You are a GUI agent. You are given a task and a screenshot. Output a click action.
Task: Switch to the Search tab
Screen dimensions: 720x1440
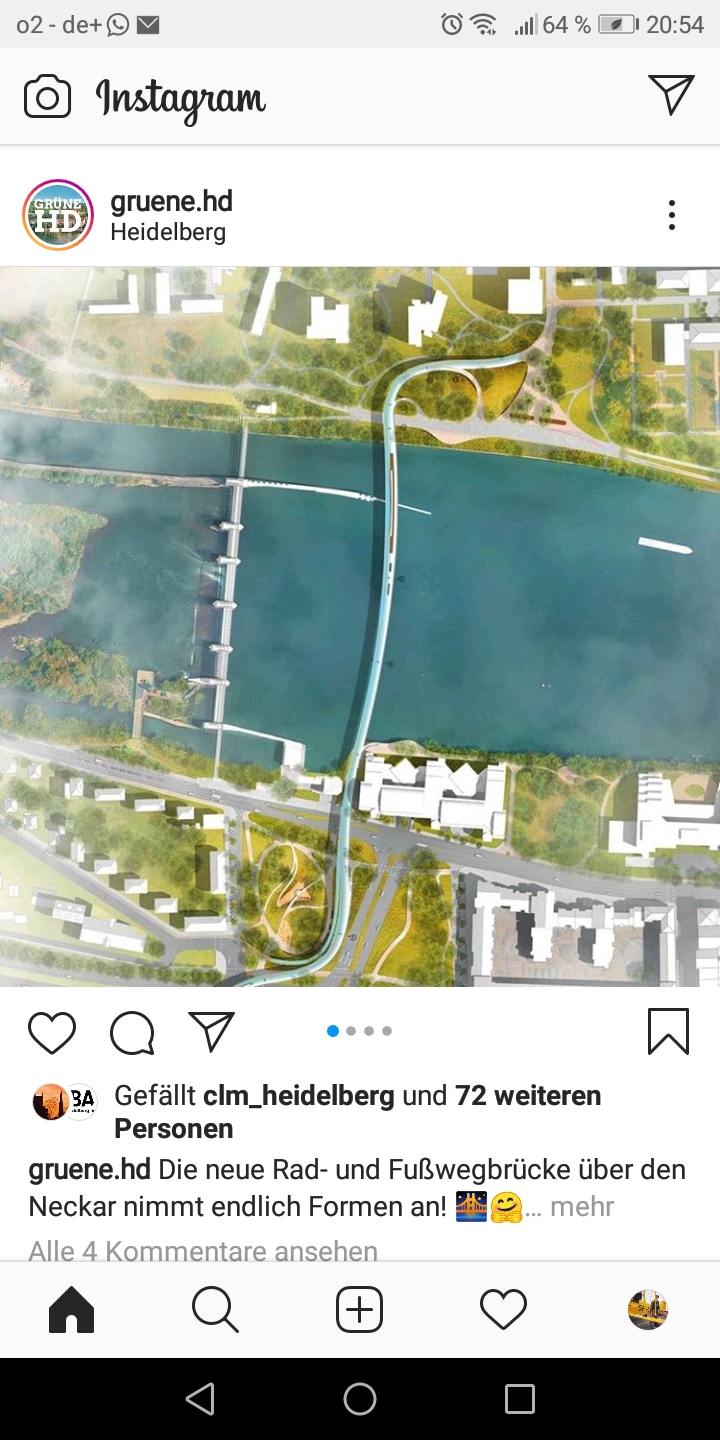point(215,1310)
